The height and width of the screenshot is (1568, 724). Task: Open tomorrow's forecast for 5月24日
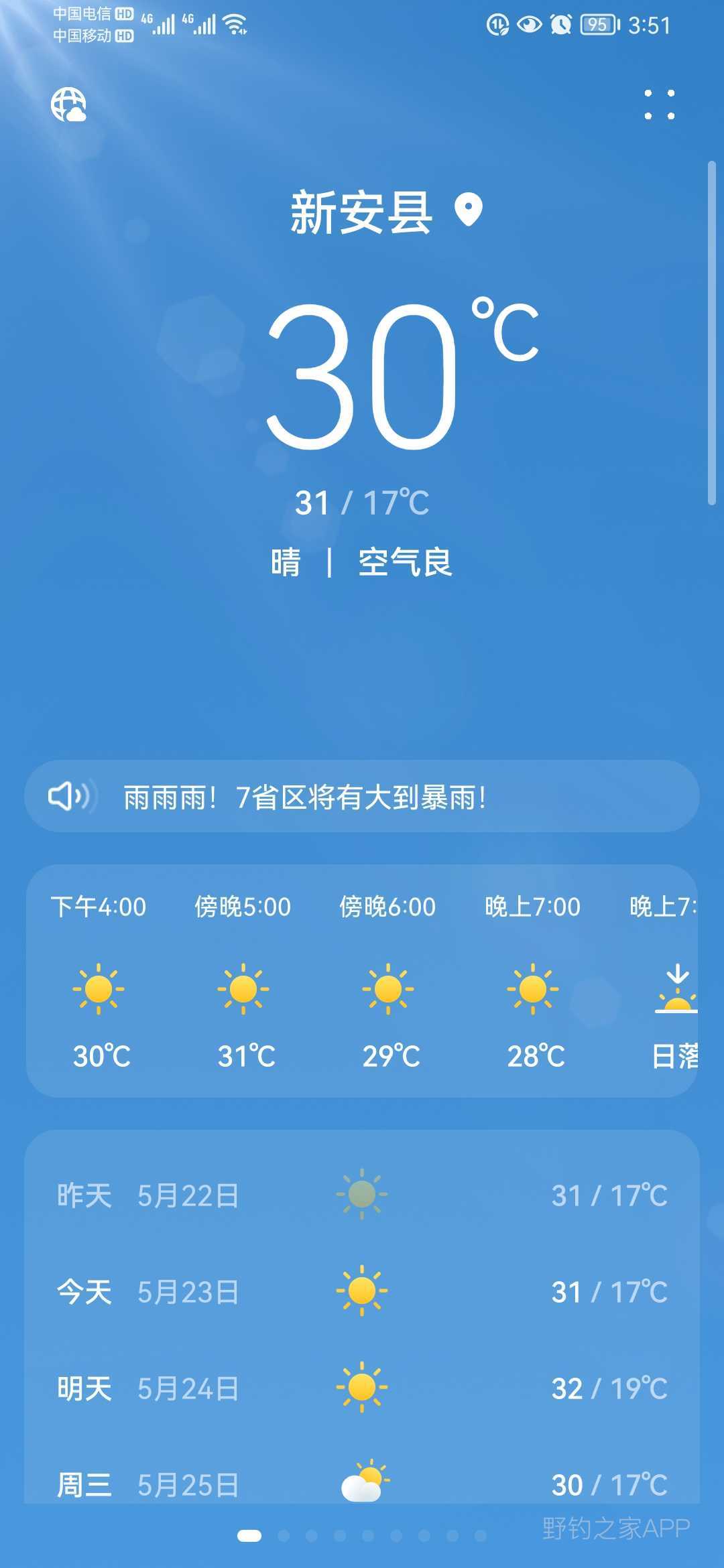(x=362, y=1388)
